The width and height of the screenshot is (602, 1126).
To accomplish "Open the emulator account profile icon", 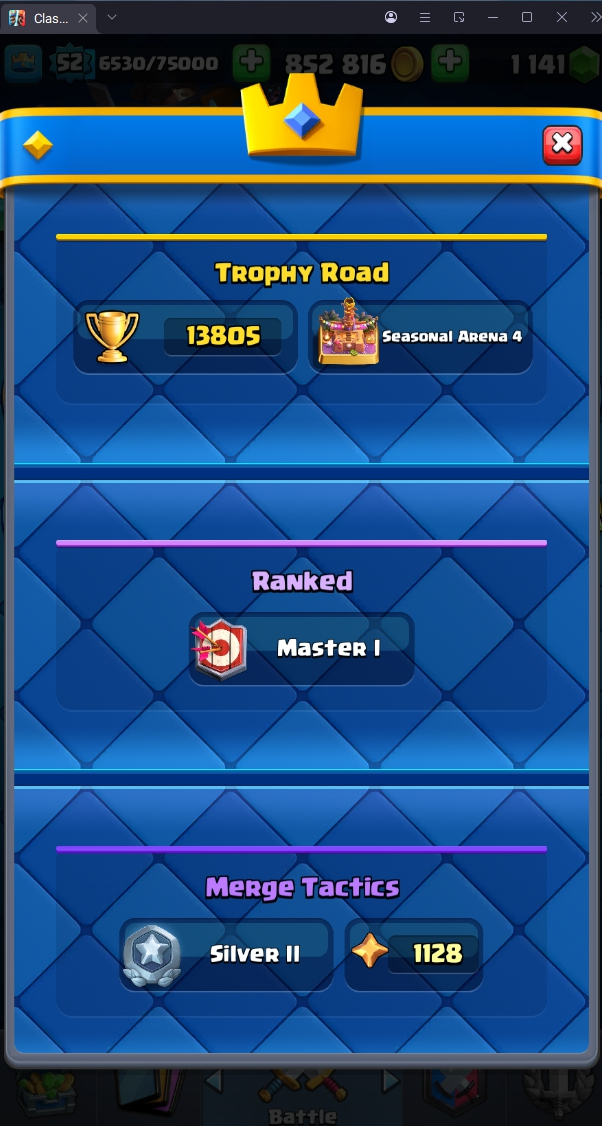I will (391, 17).
